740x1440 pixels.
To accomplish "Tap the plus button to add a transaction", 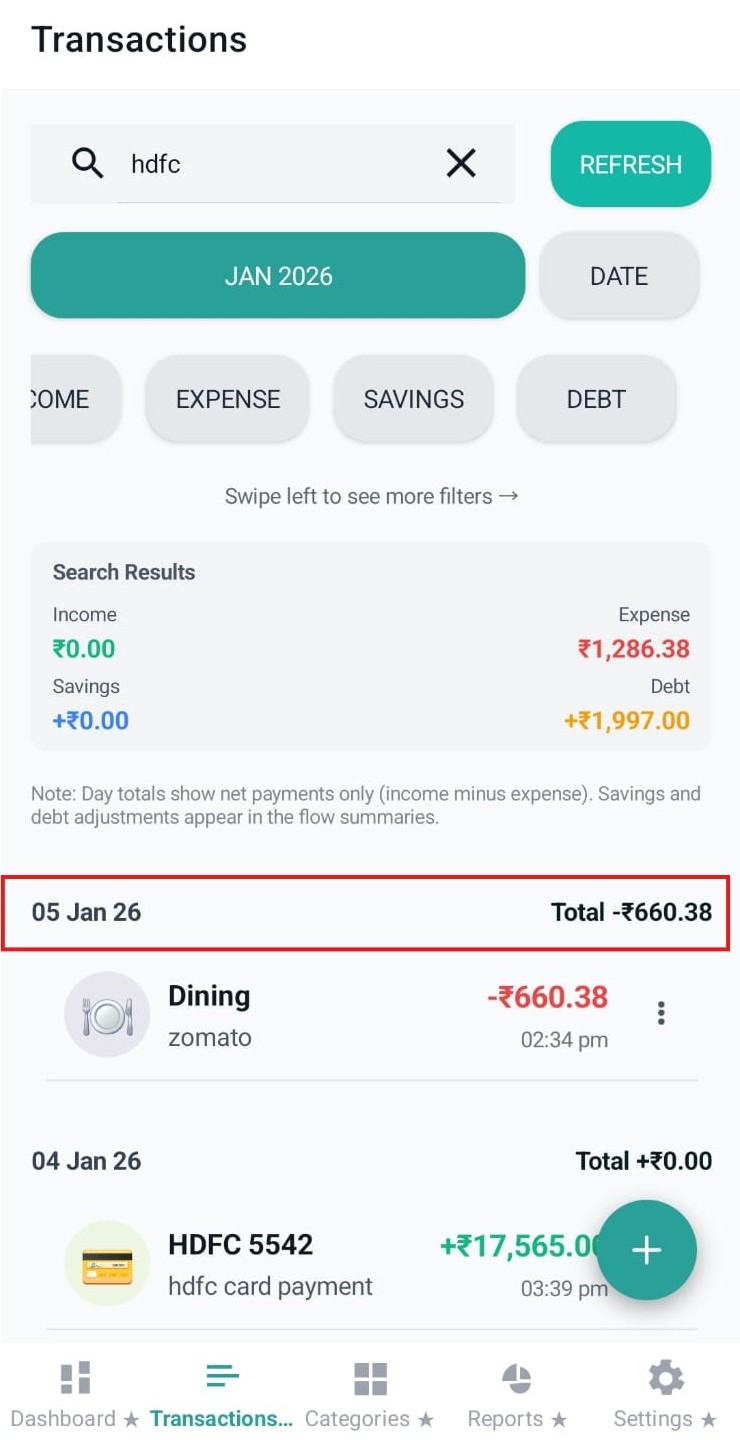I will (x=646, y=1250).
